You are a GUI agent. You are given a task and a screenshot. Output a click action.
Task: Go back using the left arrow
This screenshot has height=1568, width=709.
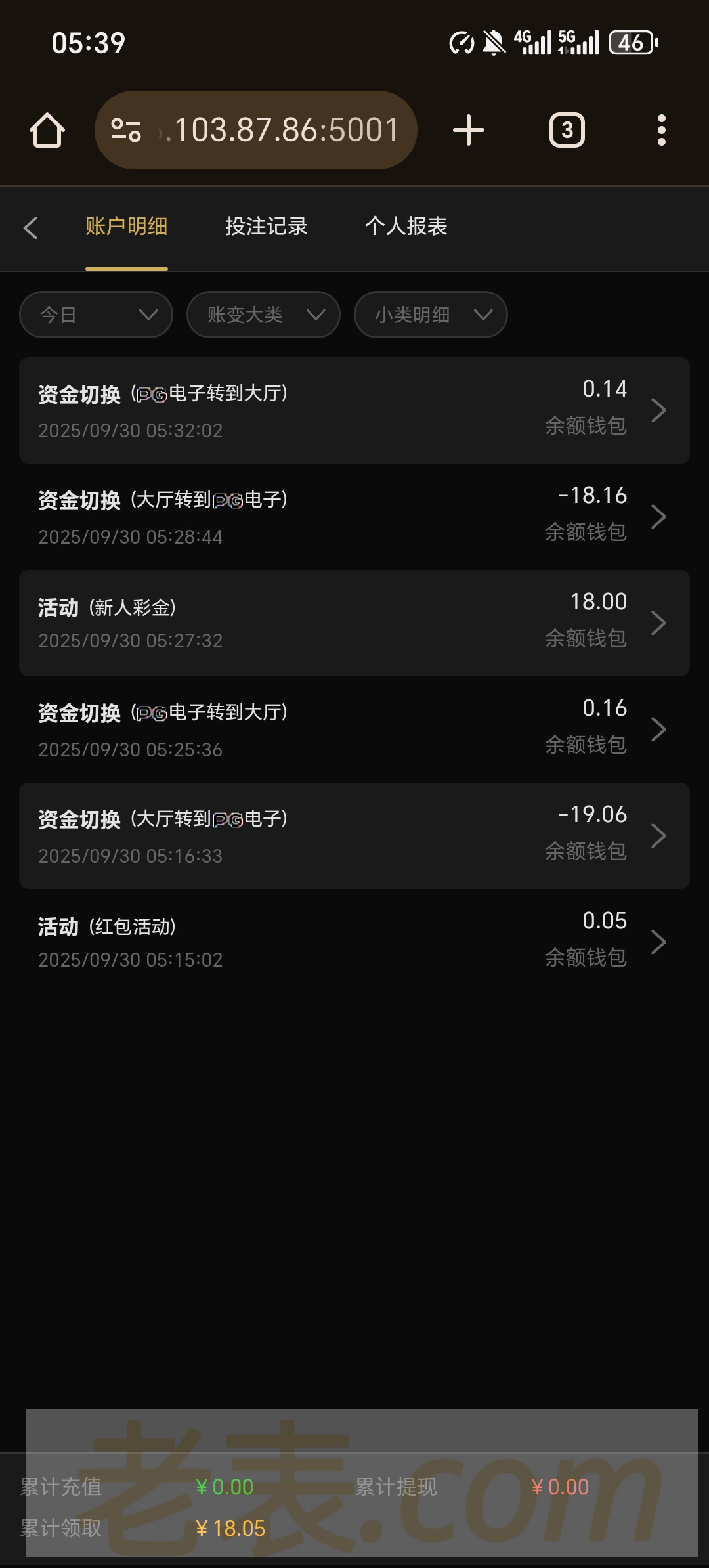[x=30, y=227]
